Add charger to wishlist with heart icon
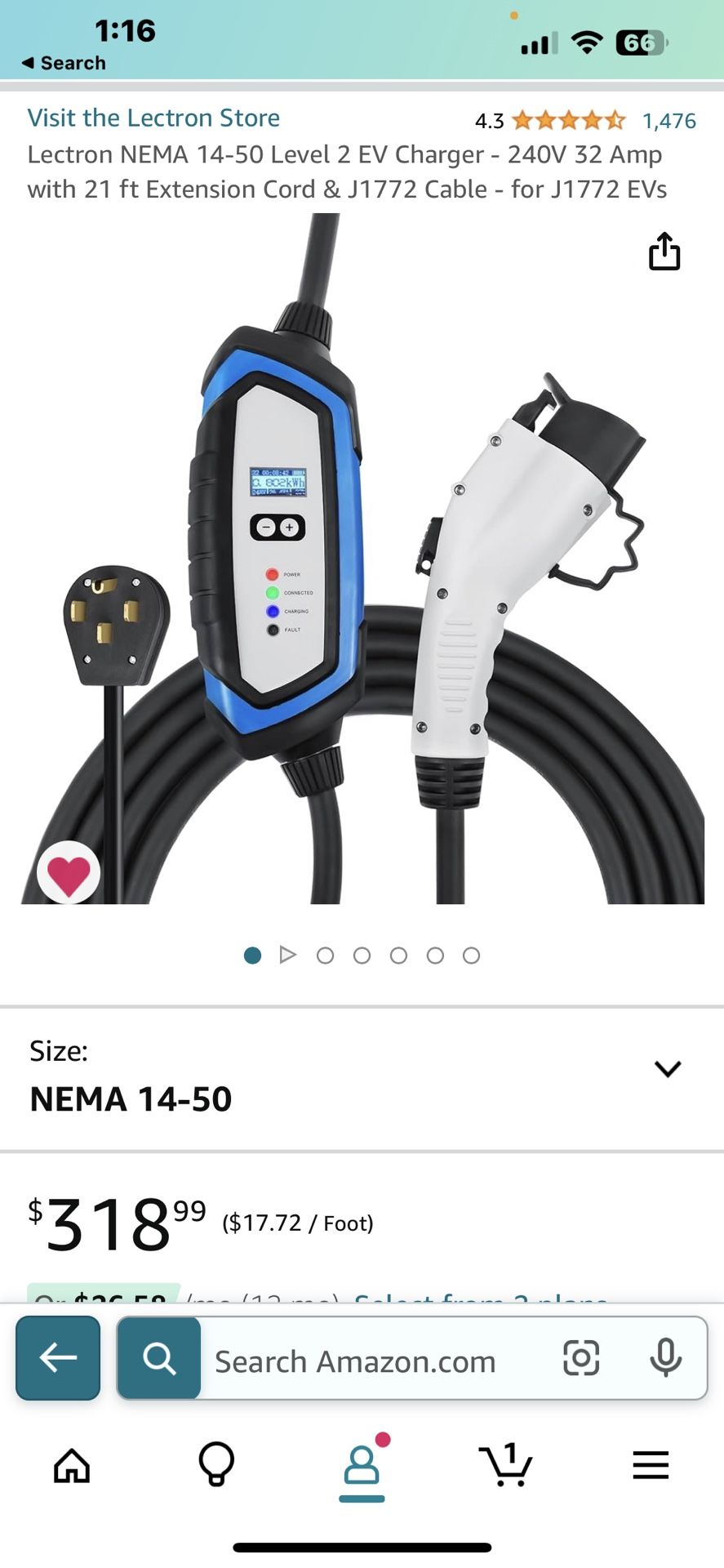 point(69,874)
